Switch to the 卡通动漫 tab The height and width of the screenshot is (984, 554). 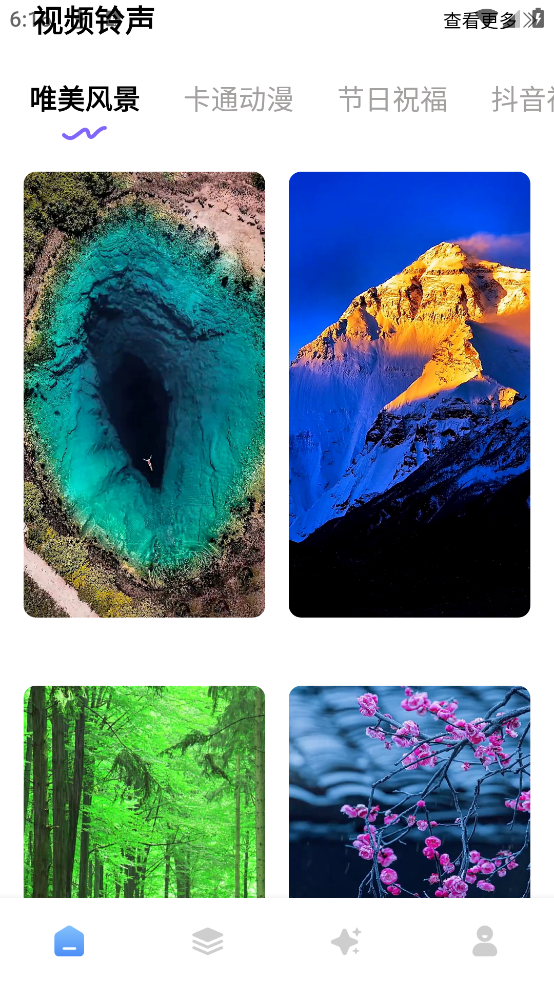[x=239, y=99]
